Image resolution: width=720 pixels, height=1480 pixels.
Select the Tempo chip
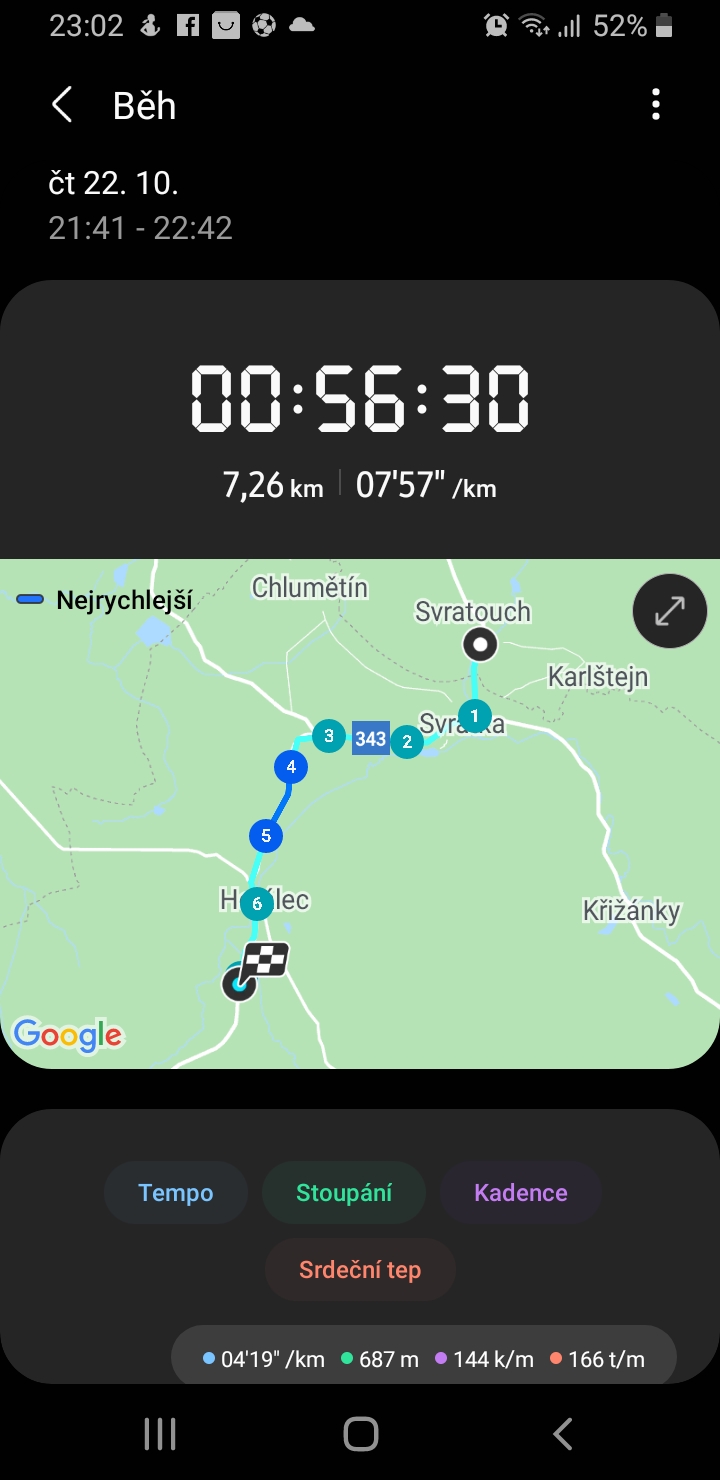point(176,1193)
